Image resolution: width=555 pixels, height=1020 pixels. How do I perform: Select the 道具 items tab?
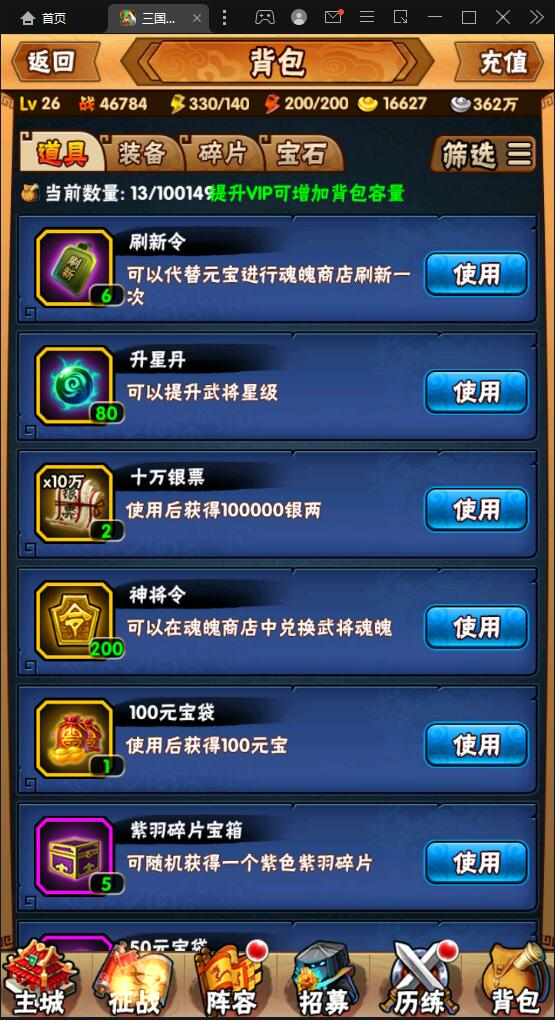tap(62, 154)
